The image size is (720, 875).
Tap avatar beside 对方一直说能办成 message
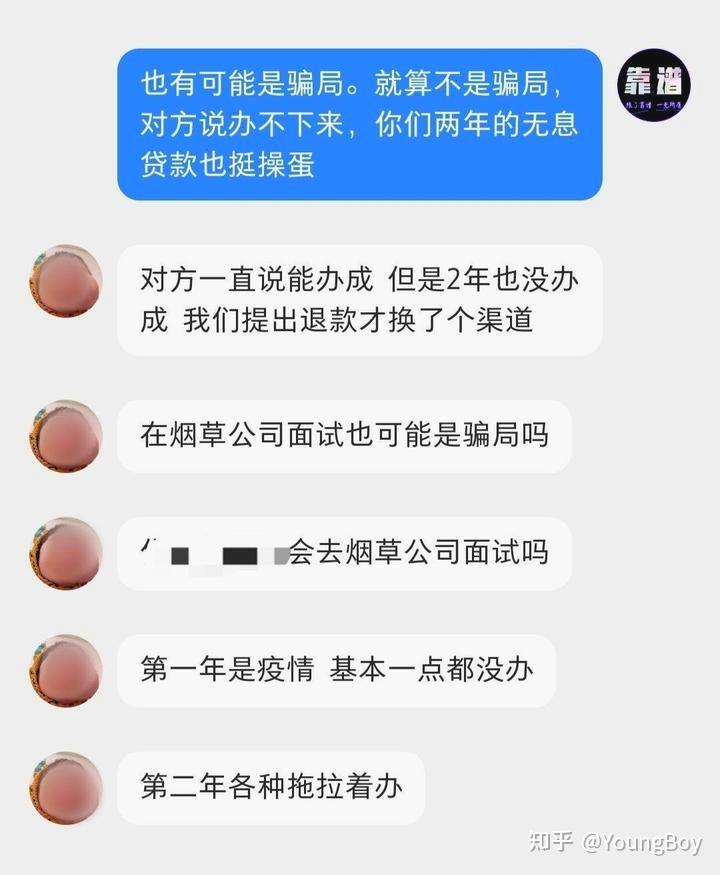click(65, 281)
